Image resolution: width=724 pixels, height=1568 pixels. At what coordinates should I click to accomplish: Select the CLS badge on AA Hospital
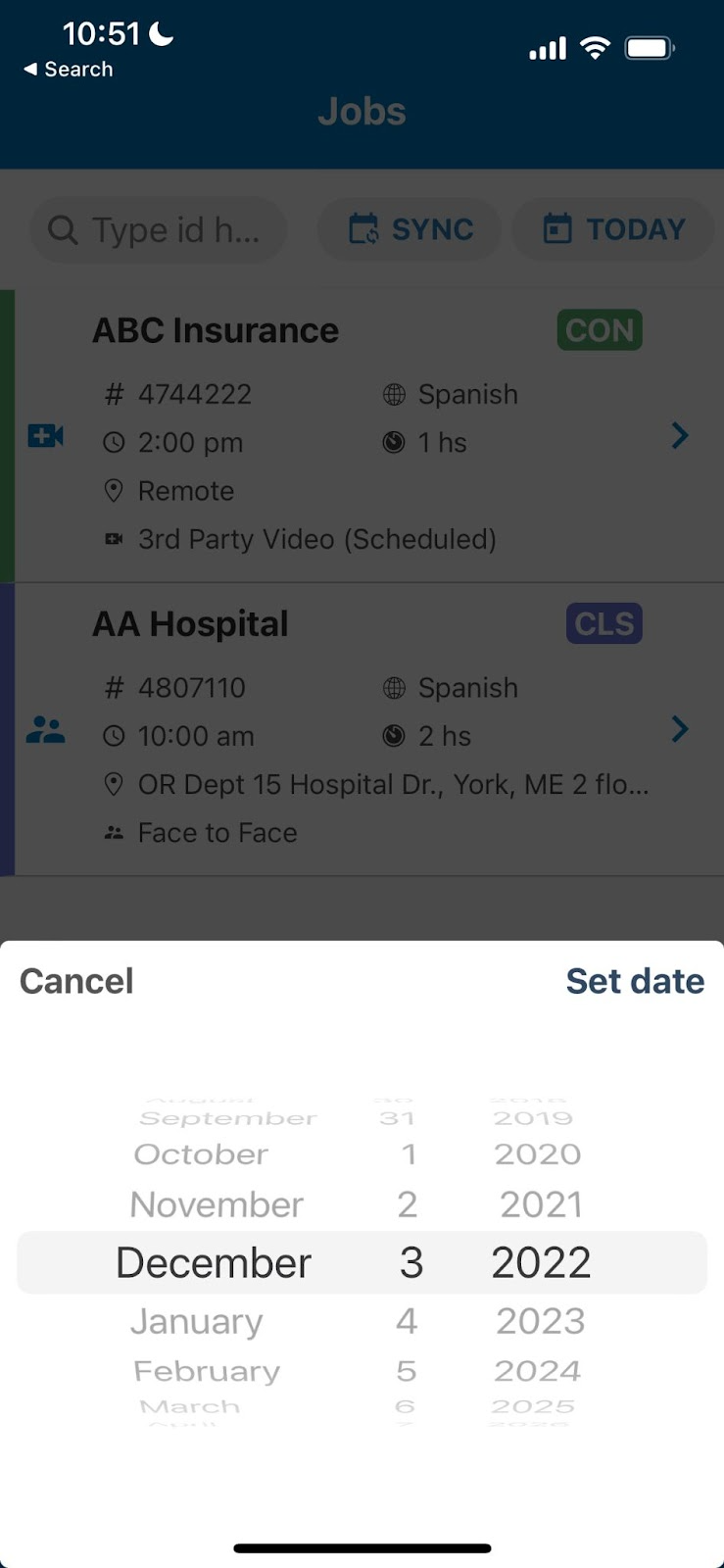[x=603, y=622]
